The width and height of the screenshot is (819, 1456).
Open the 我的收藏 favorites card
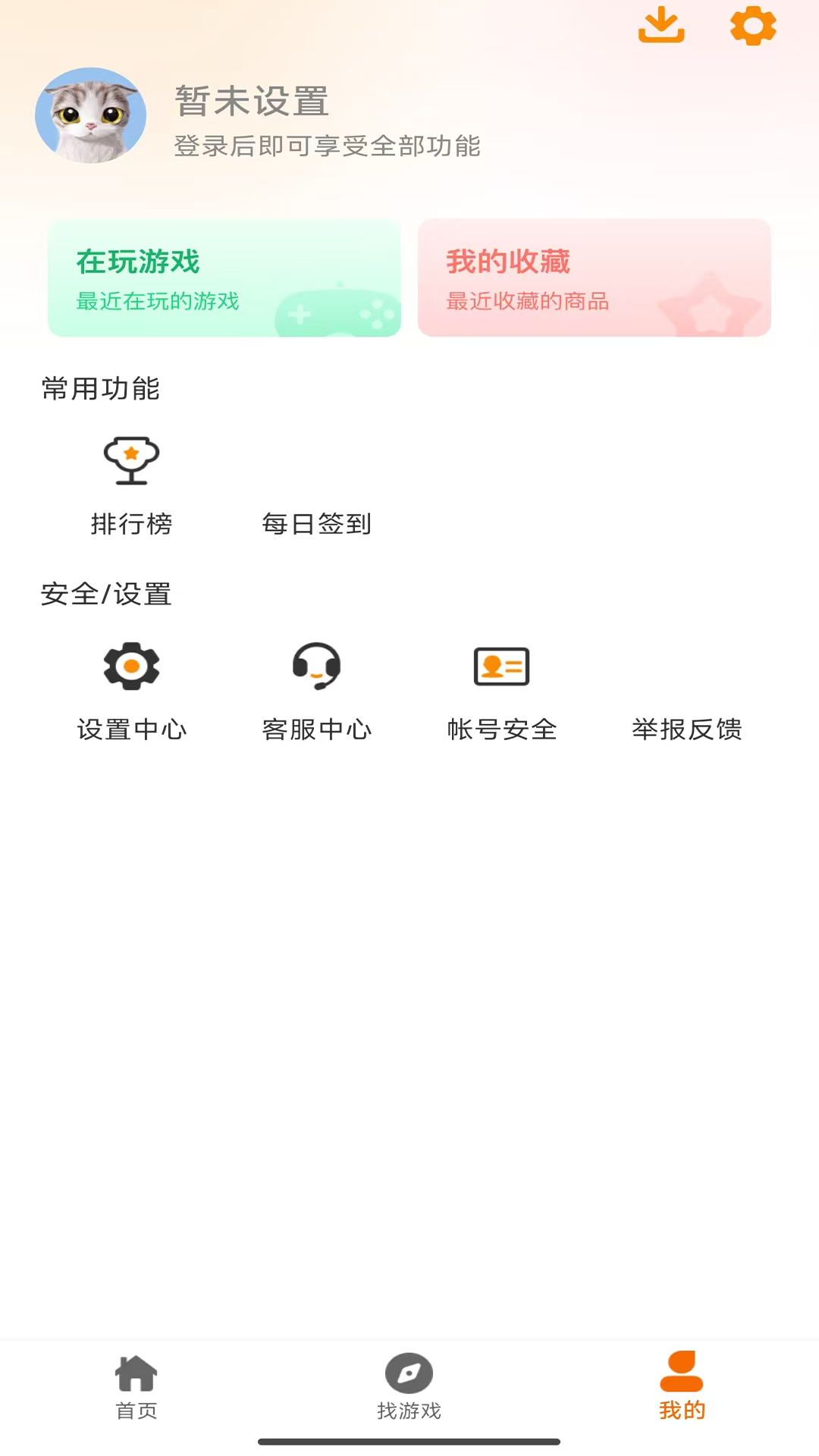594,278
